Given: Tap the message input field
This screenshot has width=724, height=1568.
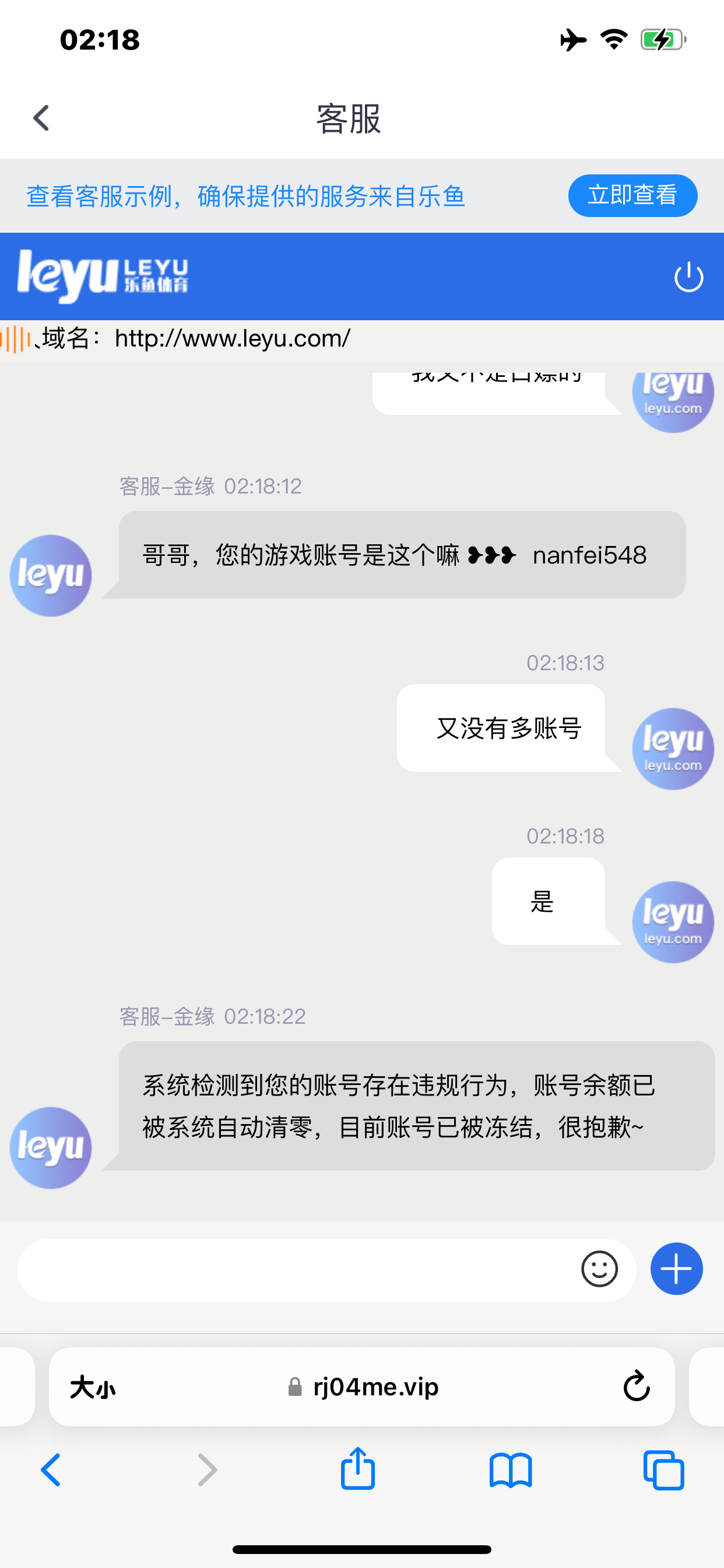Looking at the screenshot, I should pyautogui.click(x=274, y=1269).
